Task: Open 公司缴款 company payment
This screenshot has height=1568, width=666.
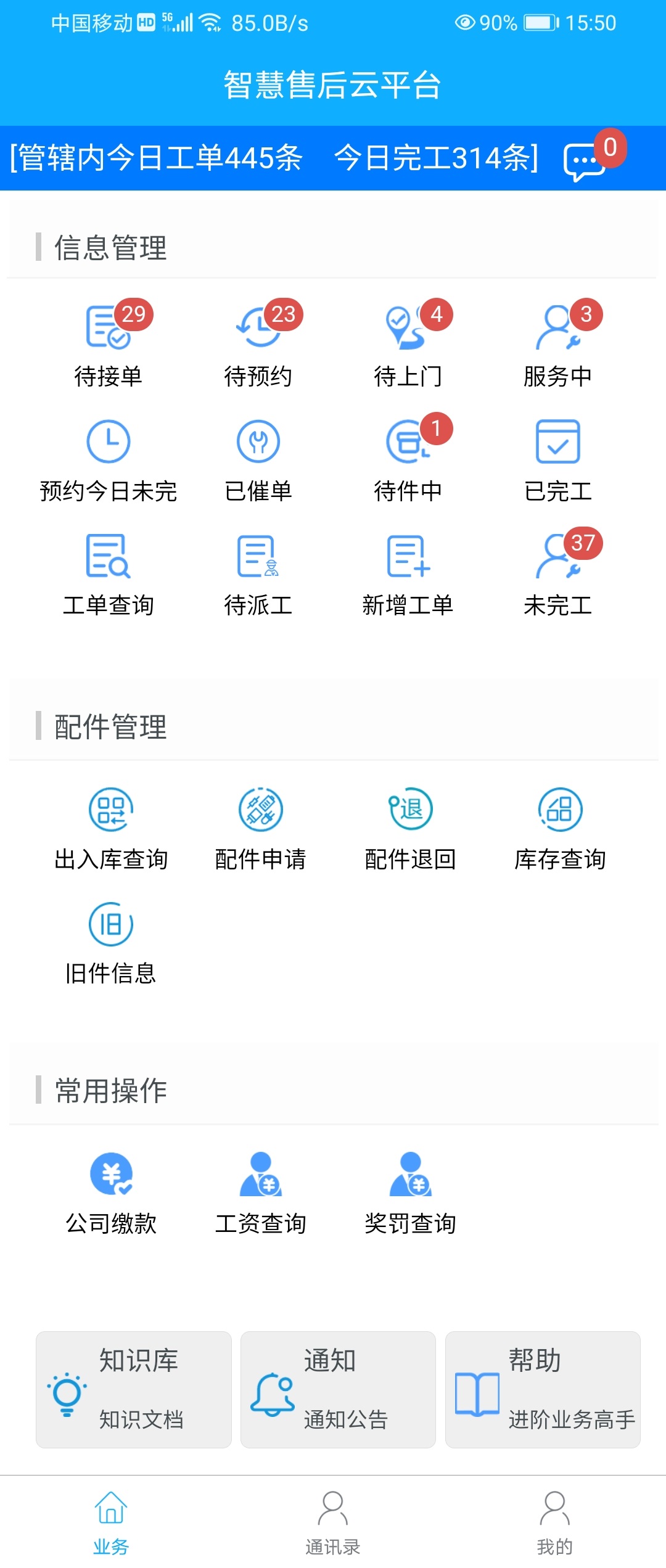Action: pos(111,1191)
